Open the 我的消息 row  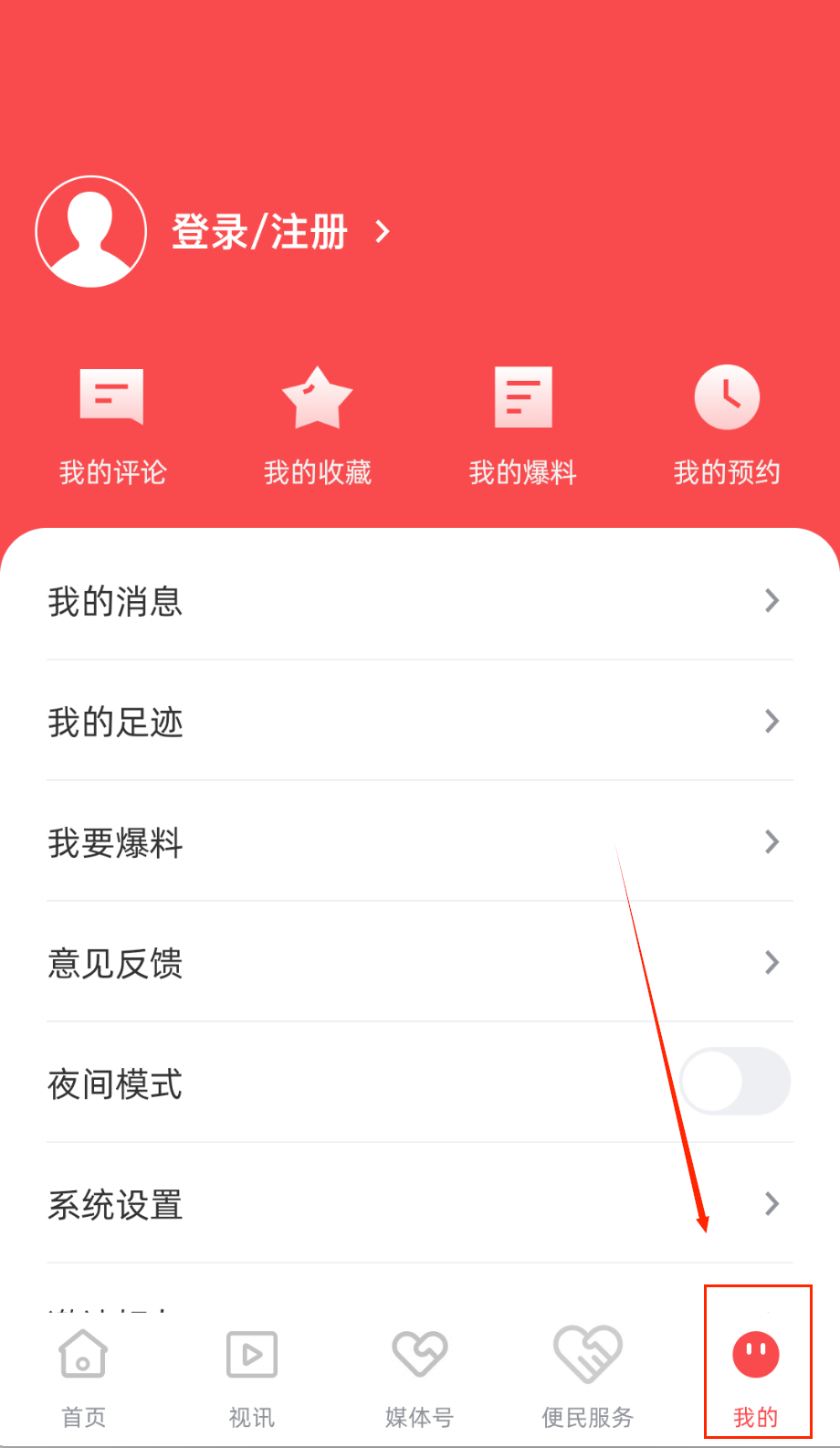pos(420,601)
